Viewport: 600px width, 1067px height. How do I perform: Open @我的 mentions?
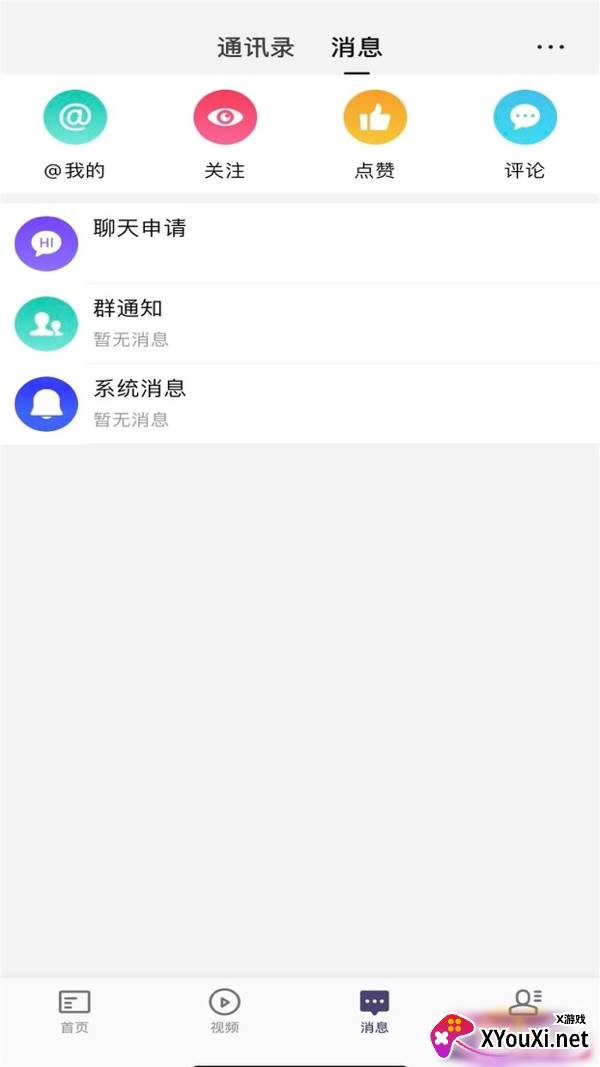point(75,135)
